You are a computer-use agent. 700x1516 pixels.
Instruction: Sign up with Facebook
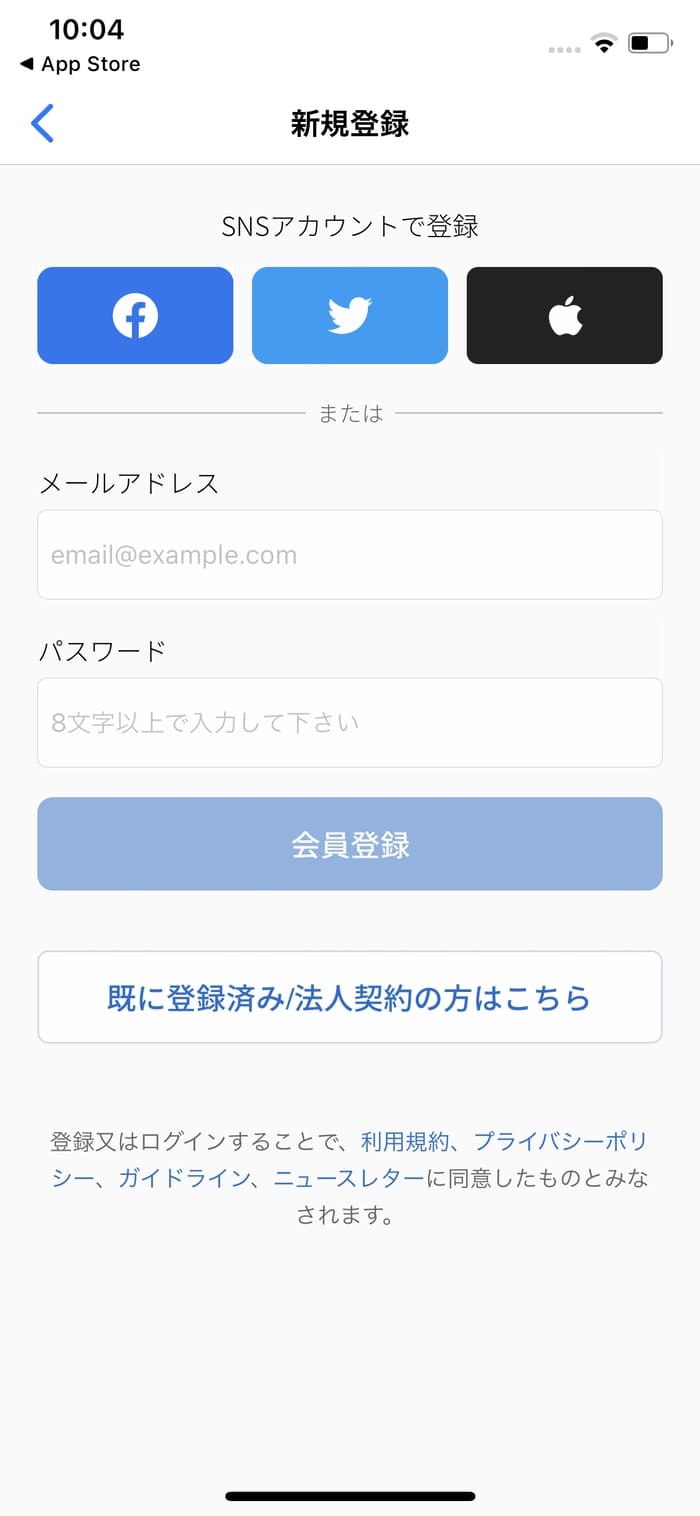pyautogui.click(x=135, y=316)
